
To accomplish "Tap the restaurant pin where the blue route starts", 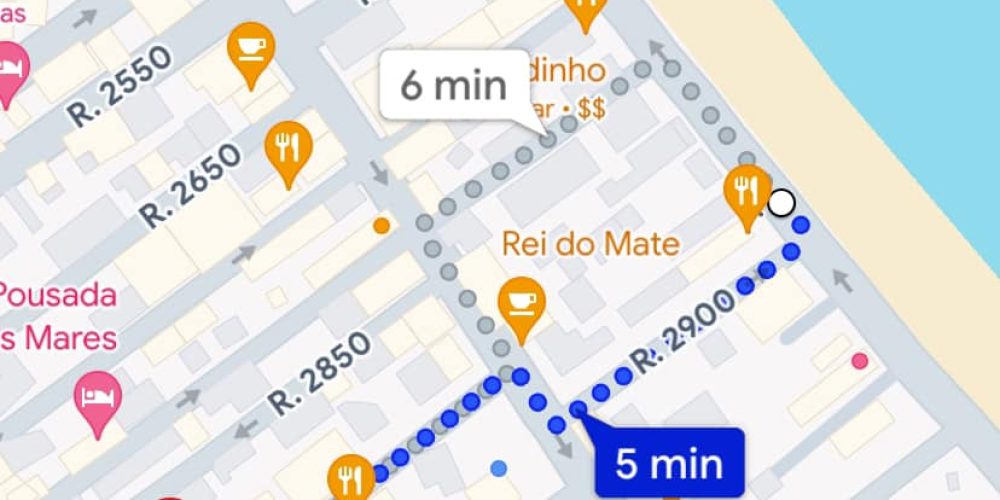I will pos(350,478).
